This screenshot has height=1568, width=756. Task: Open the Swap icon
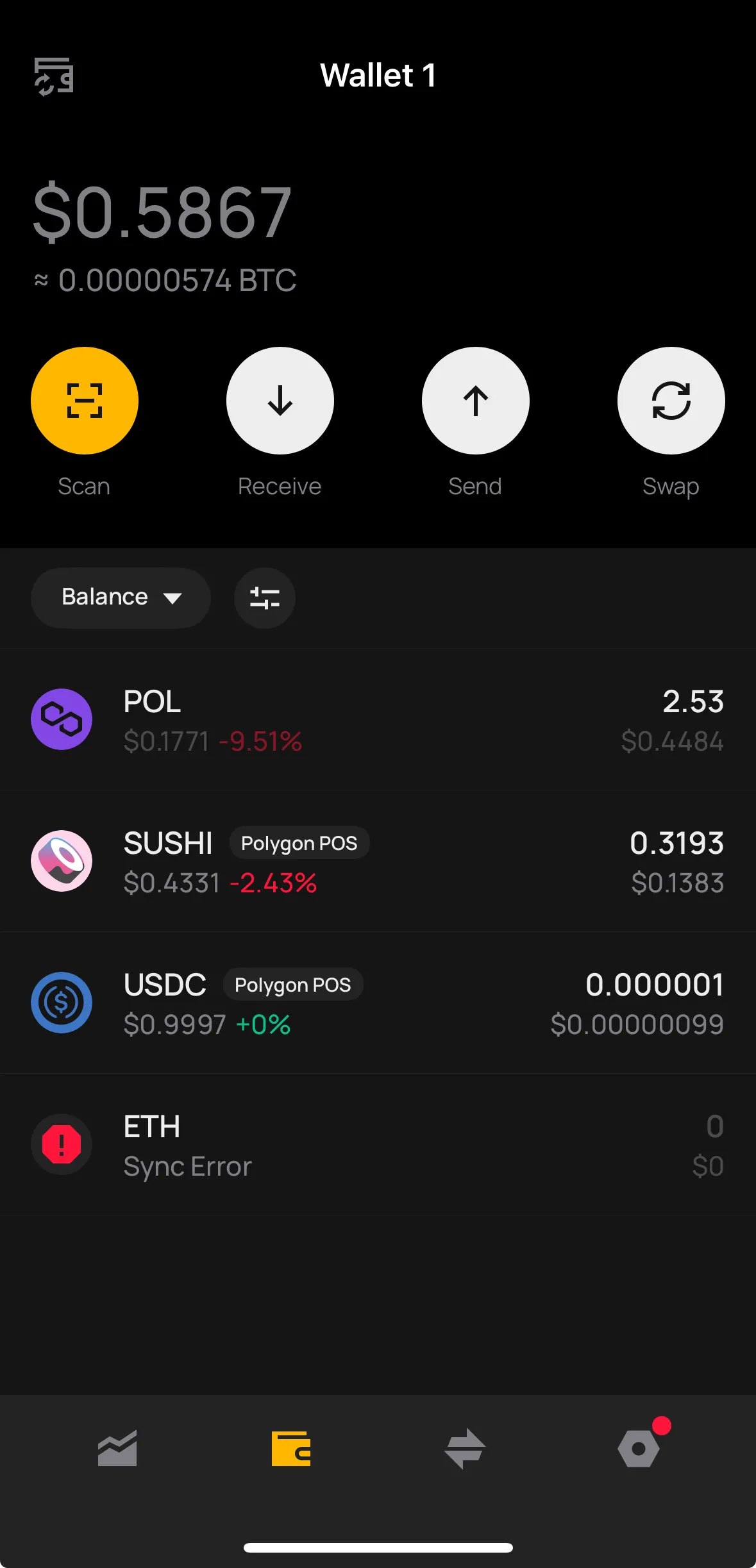point(671,400)
